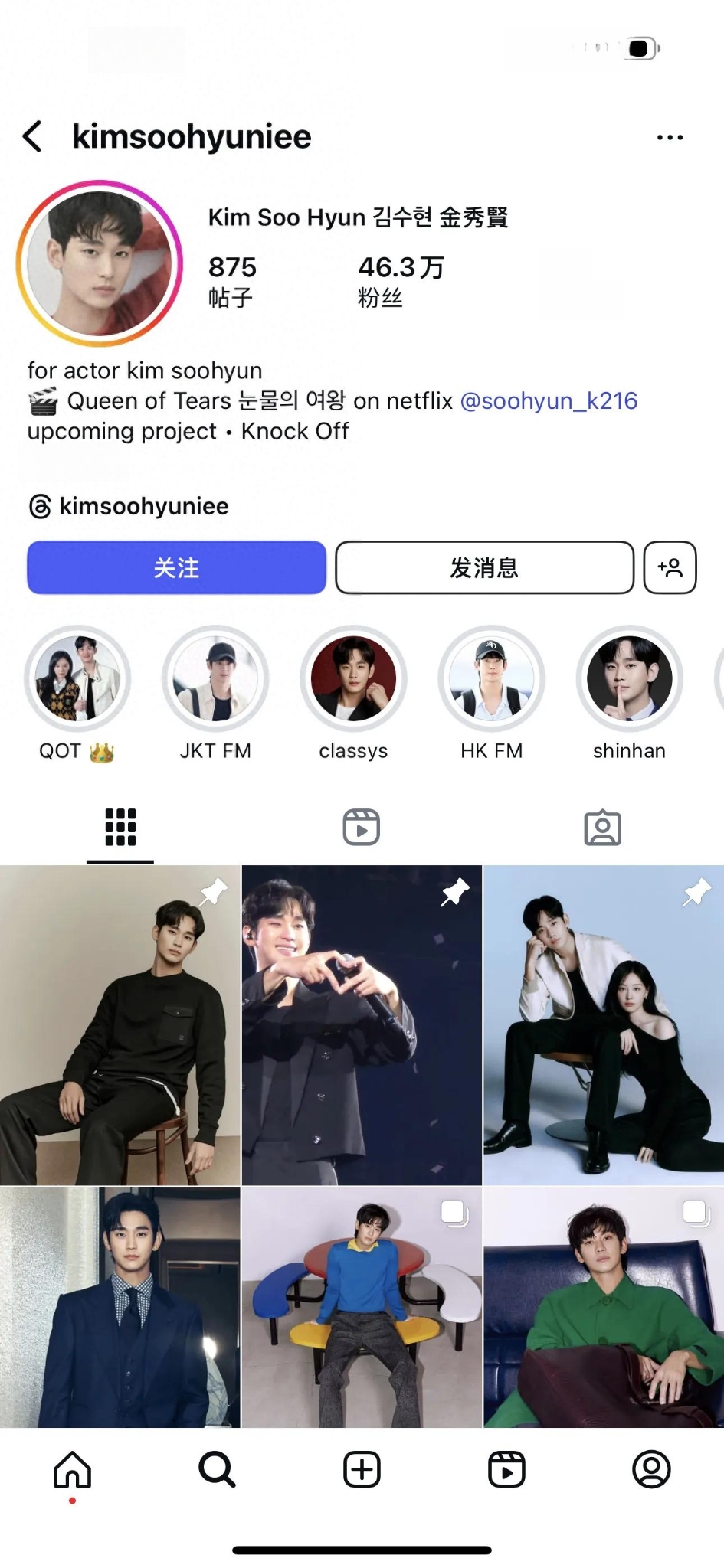The width and height of the screenshot is (724, 1568).
Task: Open the HK FM story highlight
Action: coord(491,679)
